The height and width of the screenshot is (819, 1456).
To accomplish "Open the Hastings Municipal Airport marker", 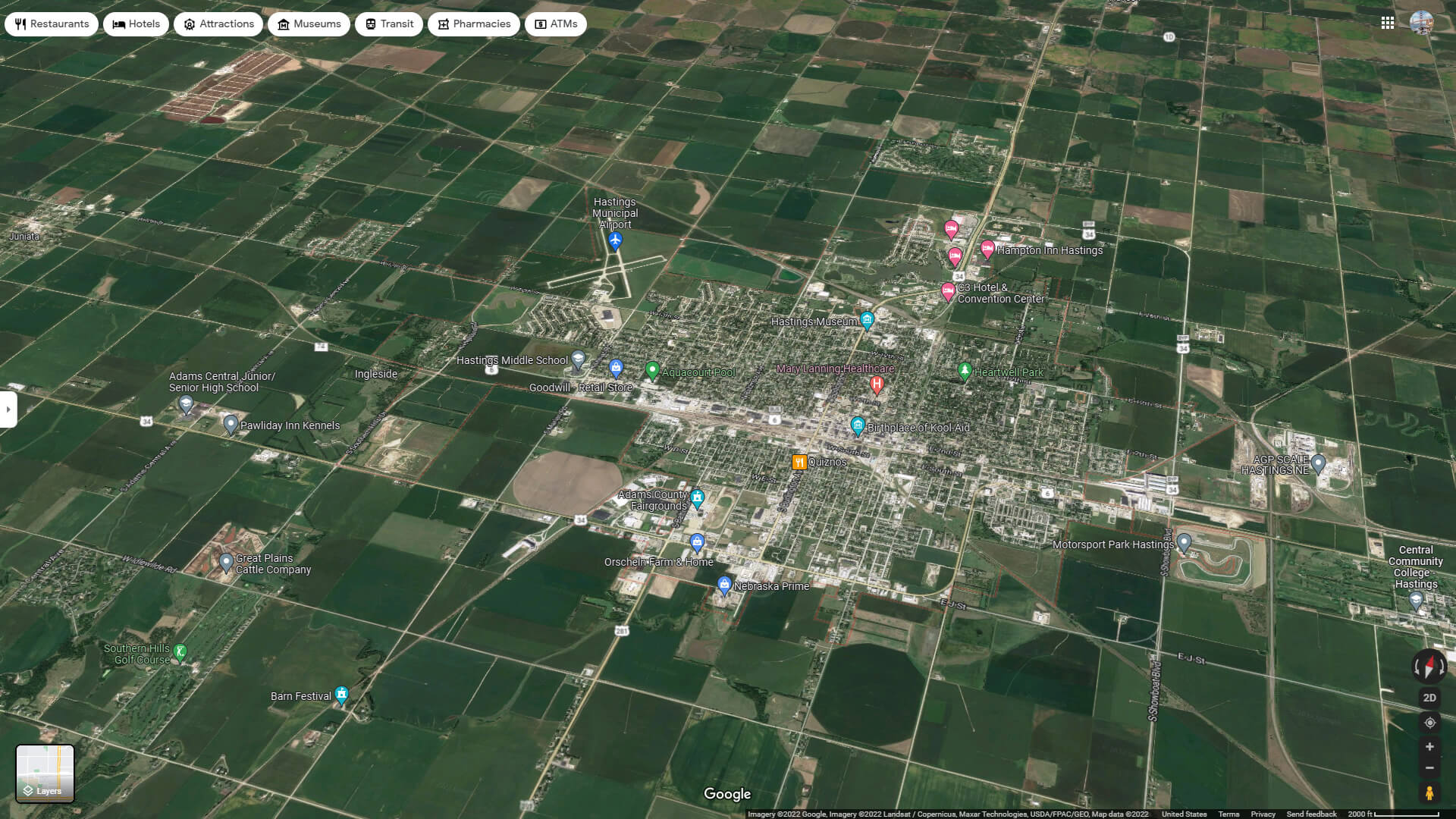I will [615, 241].
